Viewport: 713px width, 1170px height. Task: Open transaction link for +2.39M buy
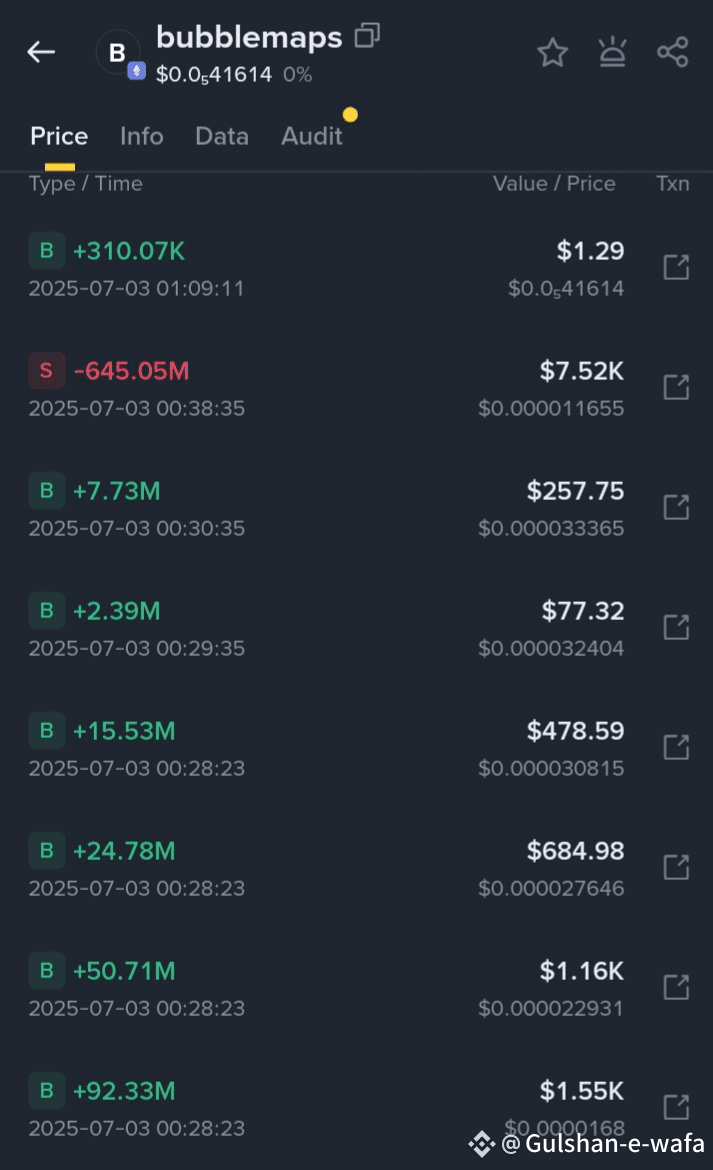[x=676, y=628]
